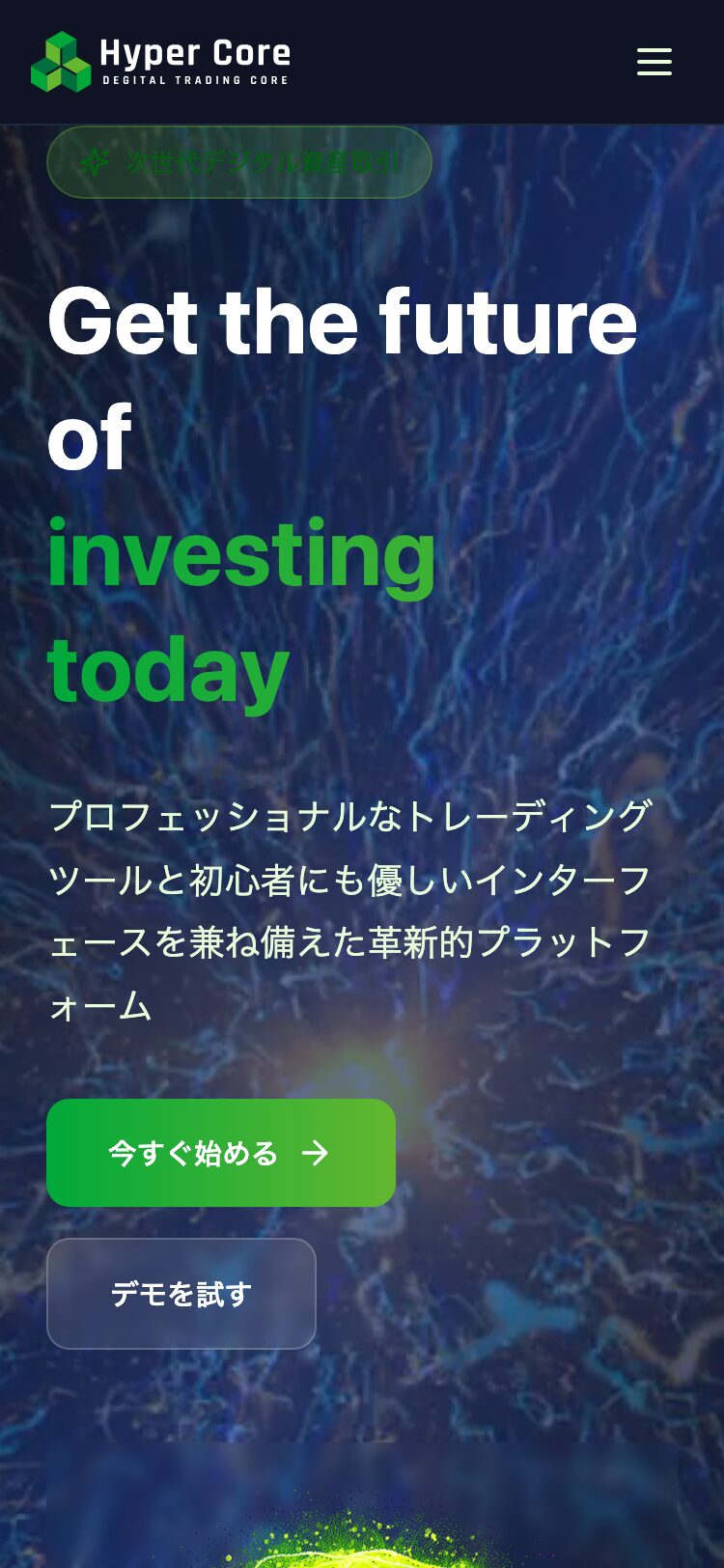
Task: Click the arrow icon inside 今すぐ始める button
Action: [x=316, y=1153]
